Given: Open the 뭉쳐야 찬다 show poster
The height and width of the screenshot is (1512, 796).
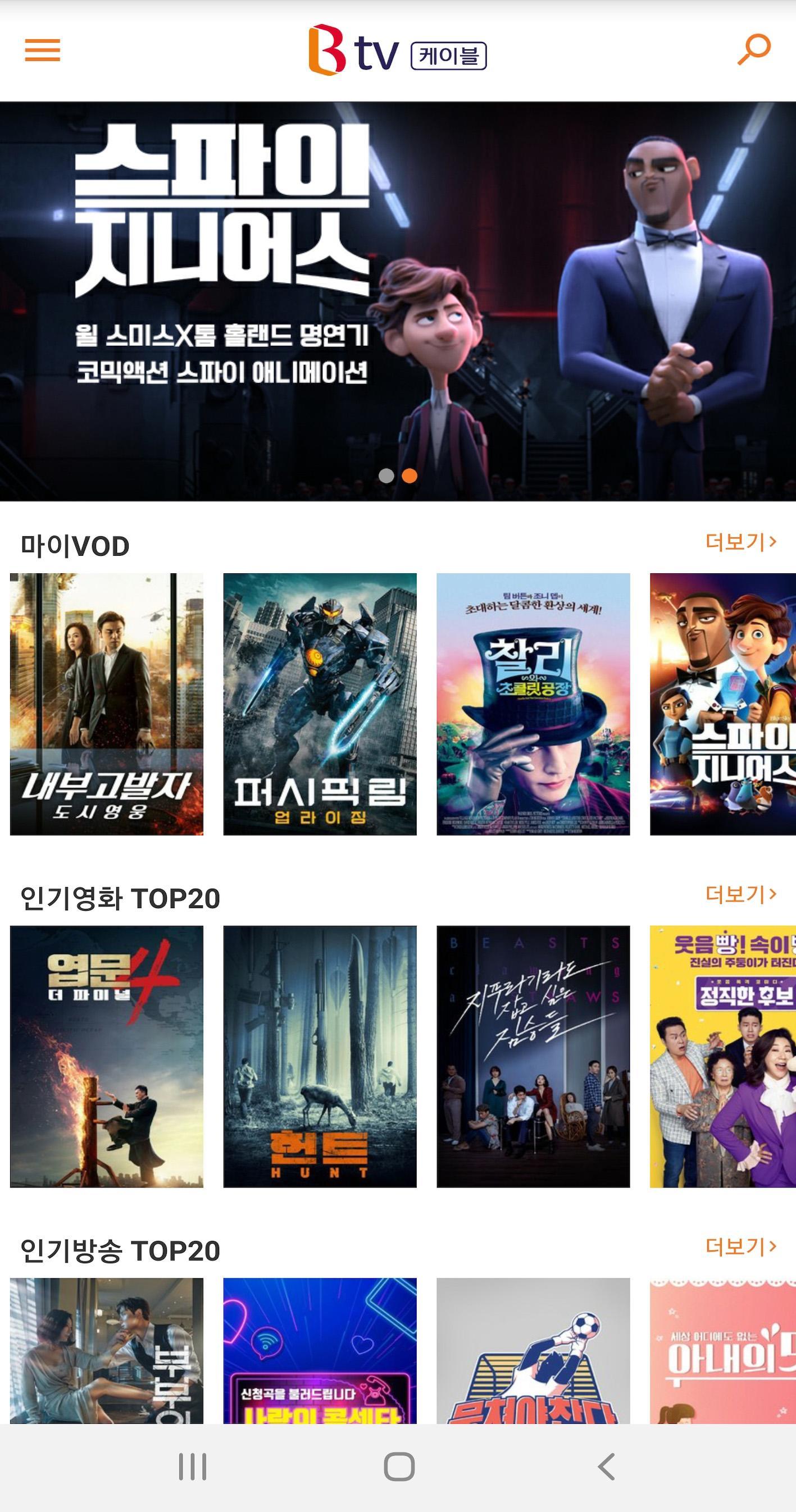Looking at the screenshot, I should click(x=533, y=1351).
